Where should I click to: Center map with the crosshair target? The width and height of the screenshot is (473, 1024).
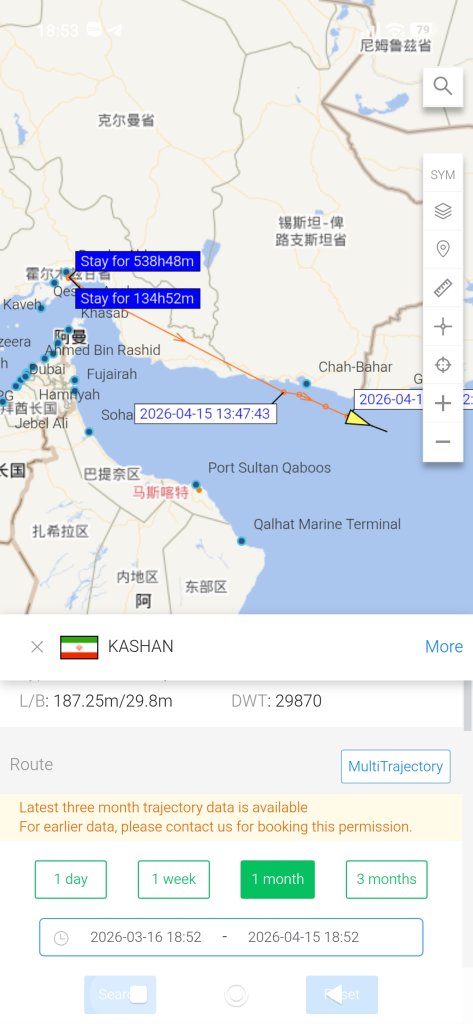coord(443,364)
